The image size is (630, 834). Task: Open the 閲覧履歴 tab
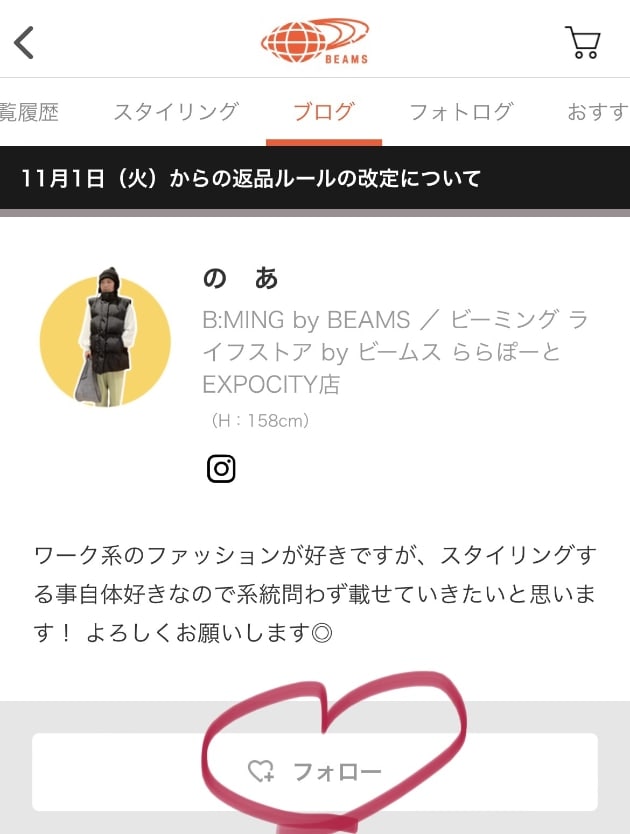coord(29,112)
